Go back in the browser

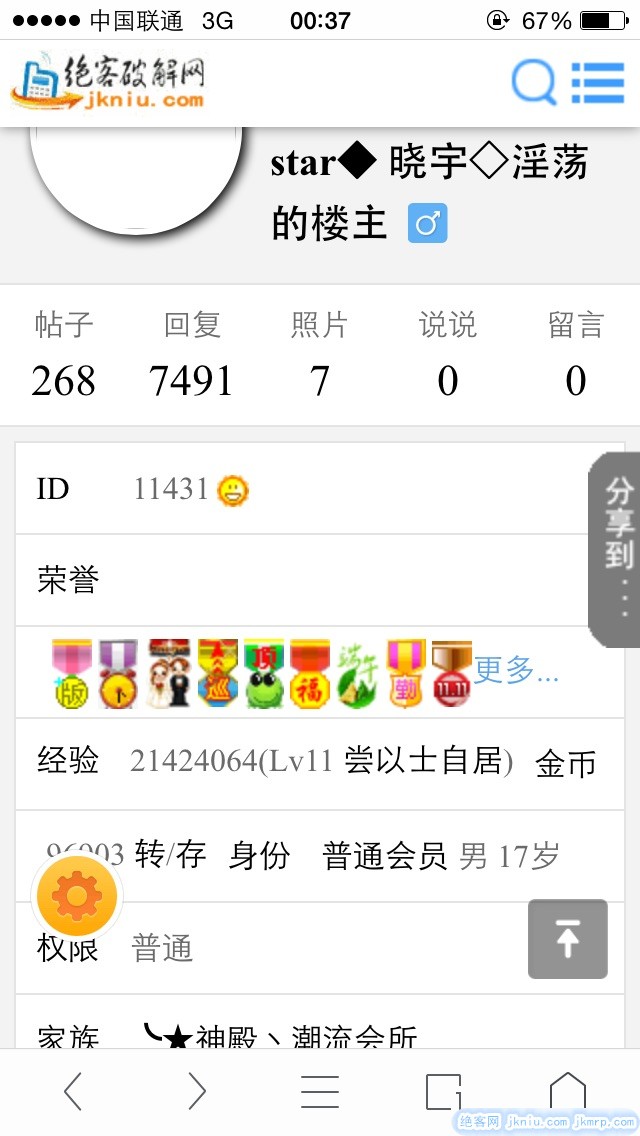[x=73, y=1091]
